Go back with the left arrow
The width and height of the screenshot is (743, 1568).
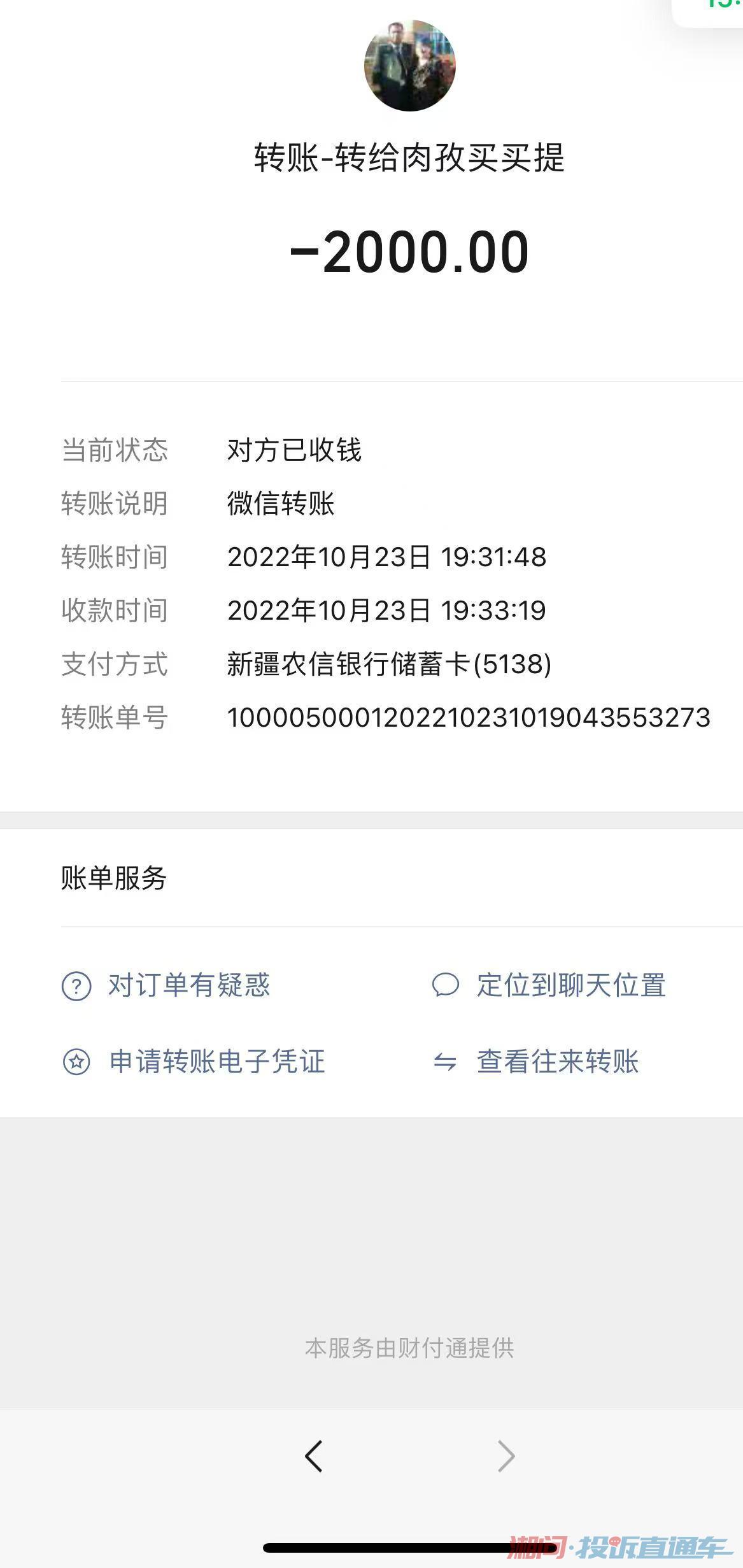click(314, 1456)
